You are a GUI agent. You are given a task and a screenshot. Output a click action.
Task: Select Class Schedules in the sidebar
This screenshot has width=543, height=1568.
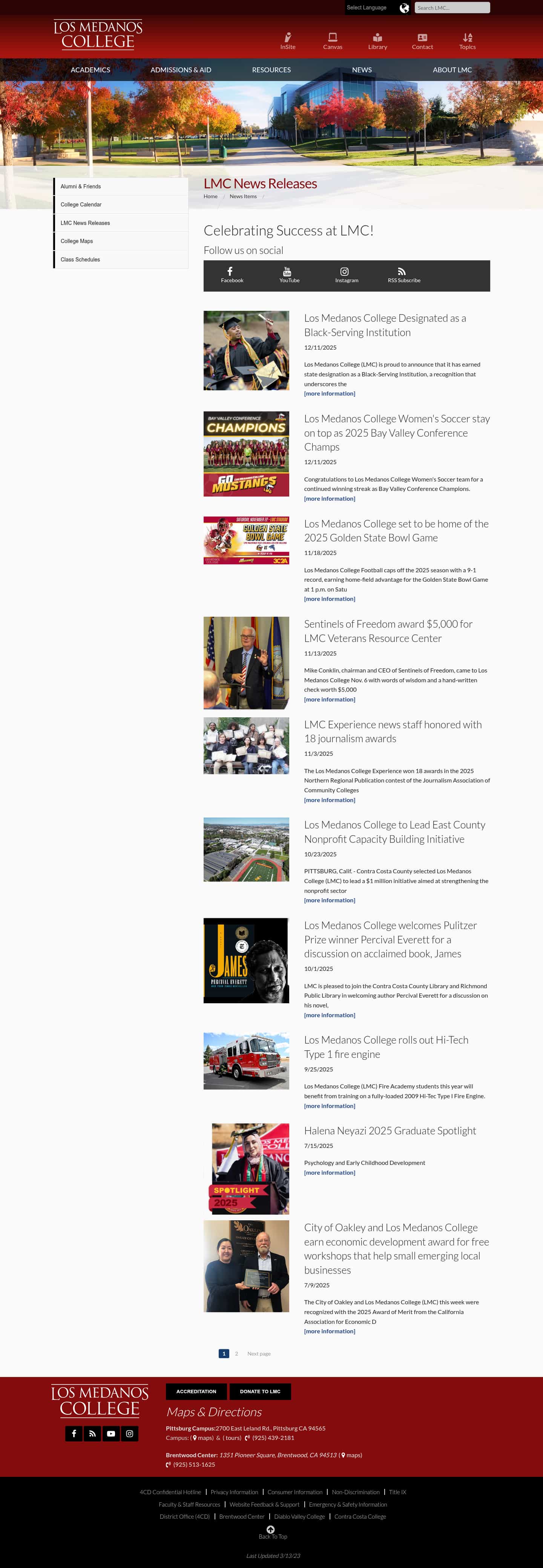pos(80,259)
